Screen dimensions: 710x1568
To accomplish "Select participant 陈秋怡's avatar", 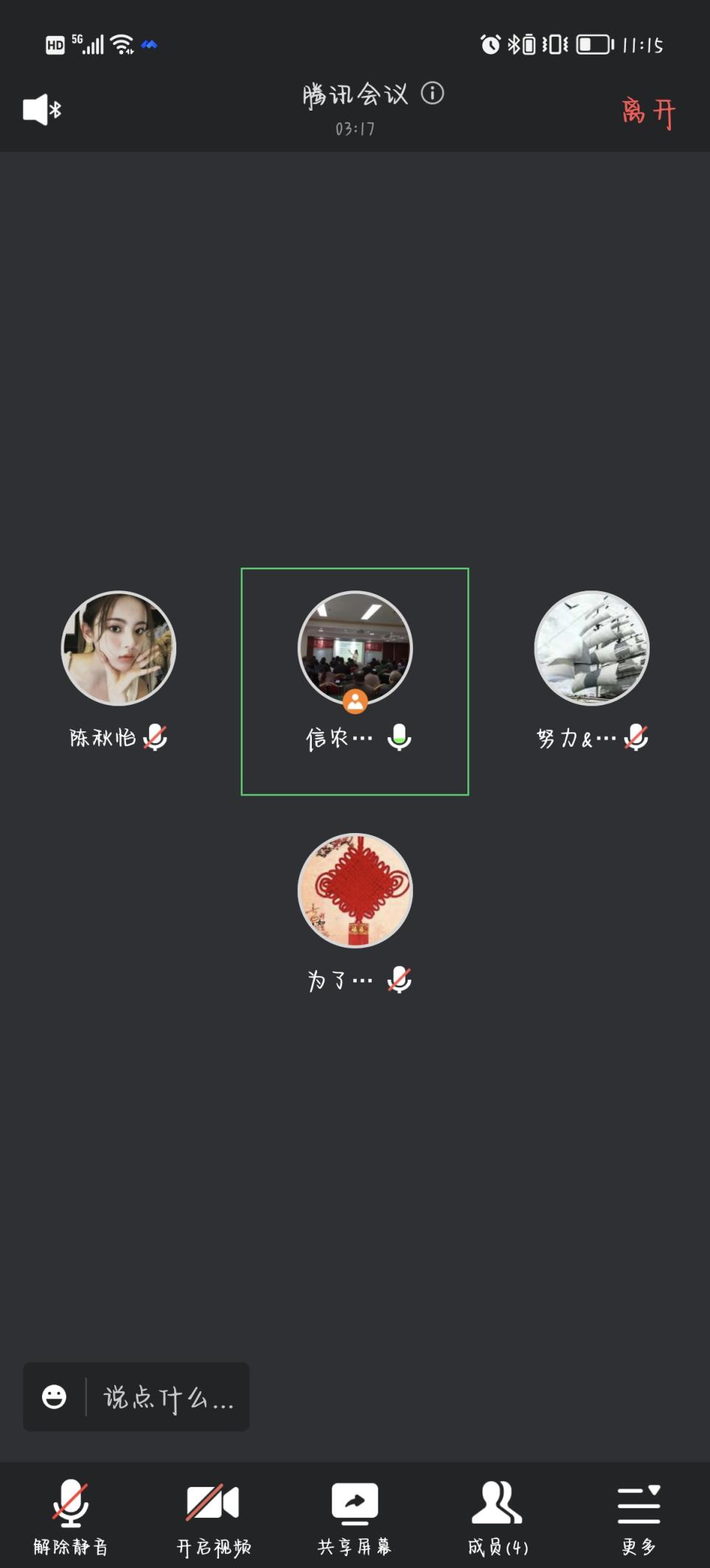I will [119, 648].
